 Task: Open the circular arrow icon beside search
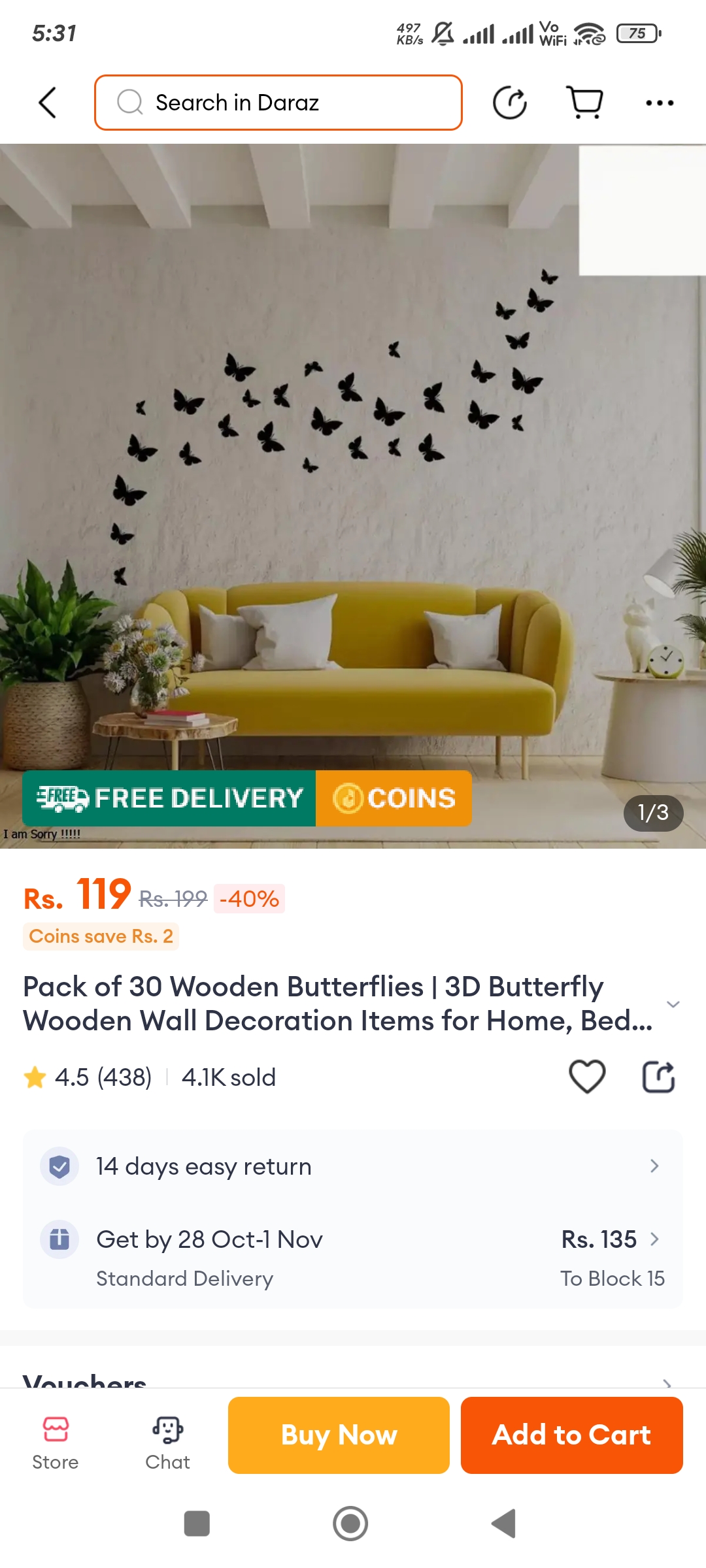pos(509,103)
